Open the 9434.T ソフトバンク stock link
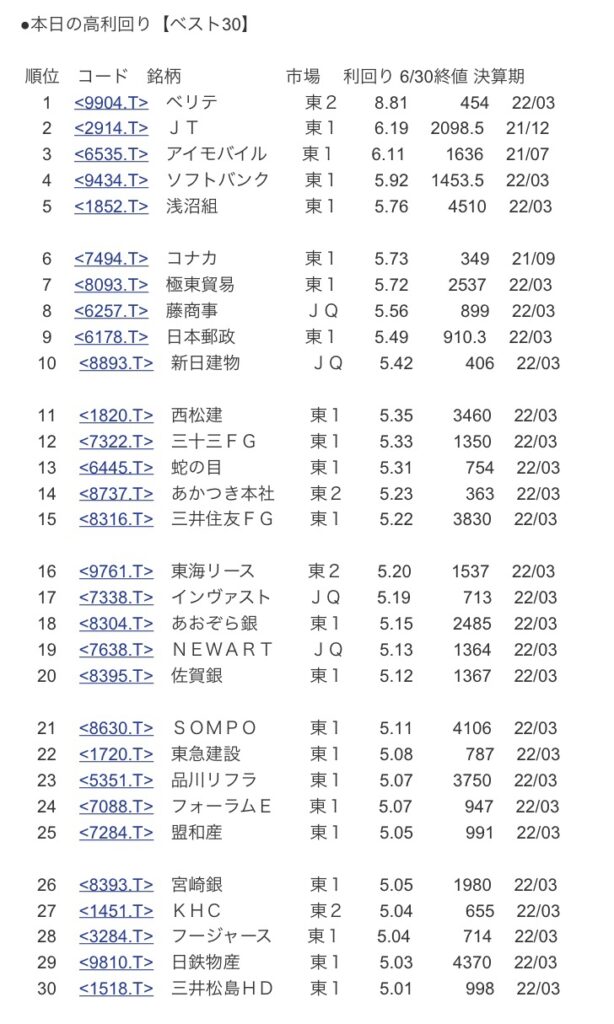614x1024 pixels. click(111, 181)
